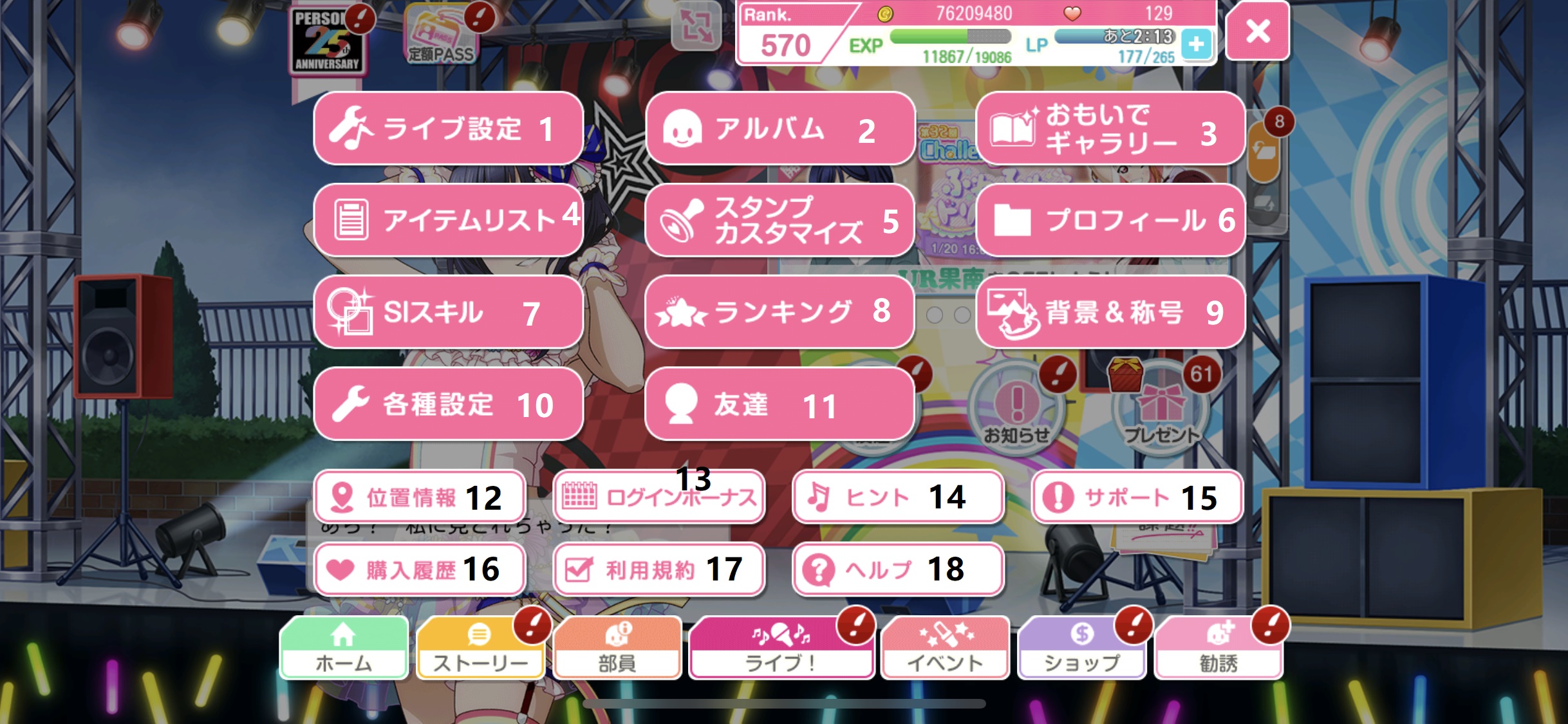
Task: Open the アルバム album
Action: 779,129
